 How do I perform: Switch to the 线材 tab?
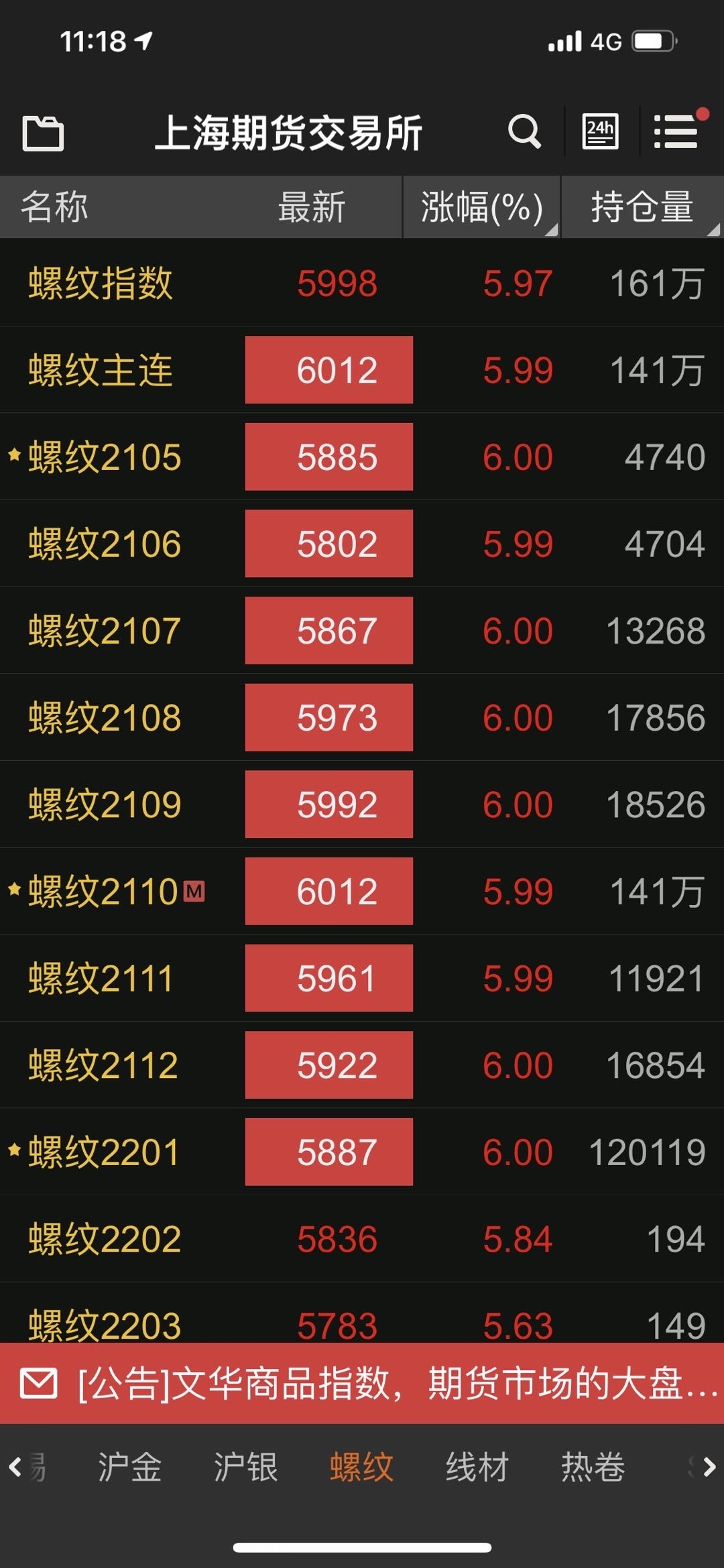coord(477,1467)
